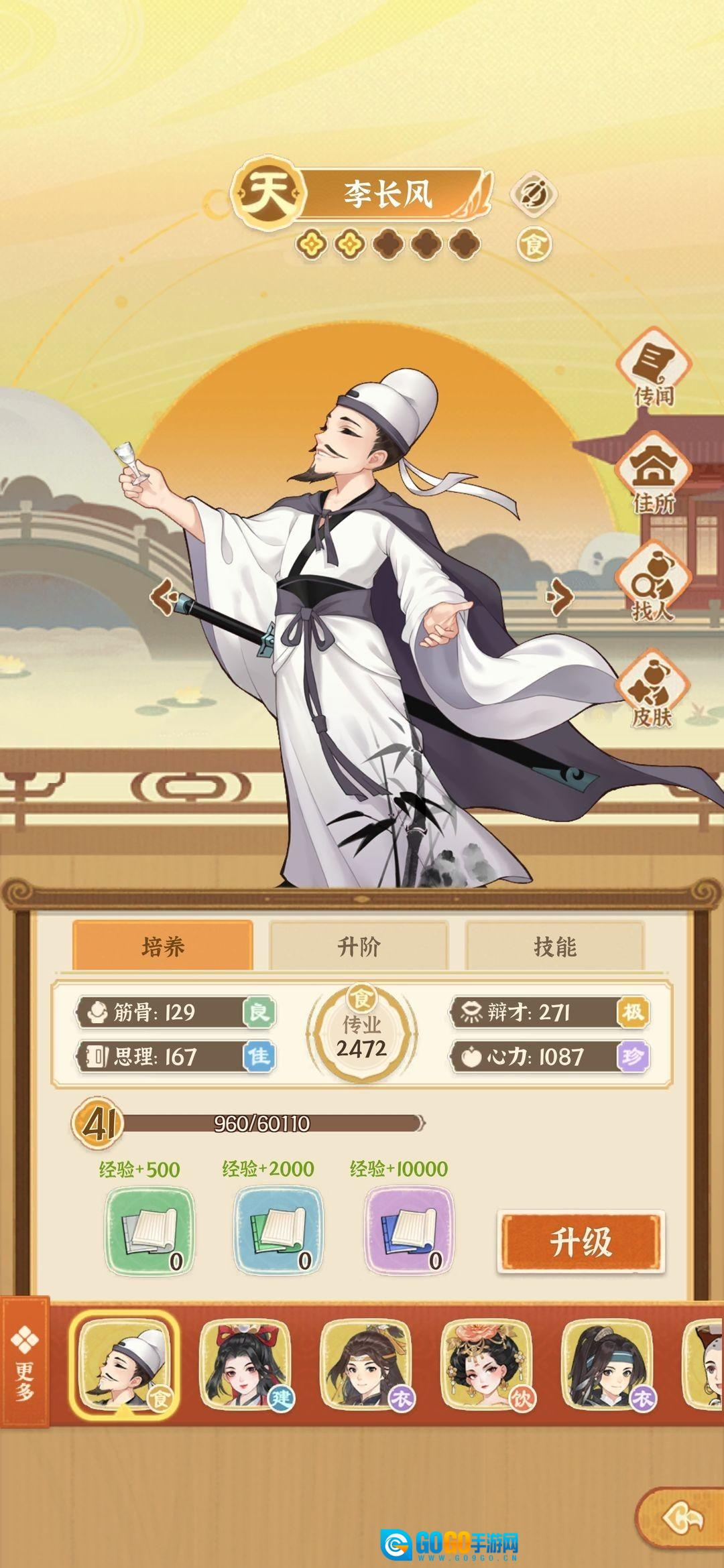Use the 经验+10000 purple scroll item
This screenshot has height=1568, width=724.
[x=408, y=1230]
